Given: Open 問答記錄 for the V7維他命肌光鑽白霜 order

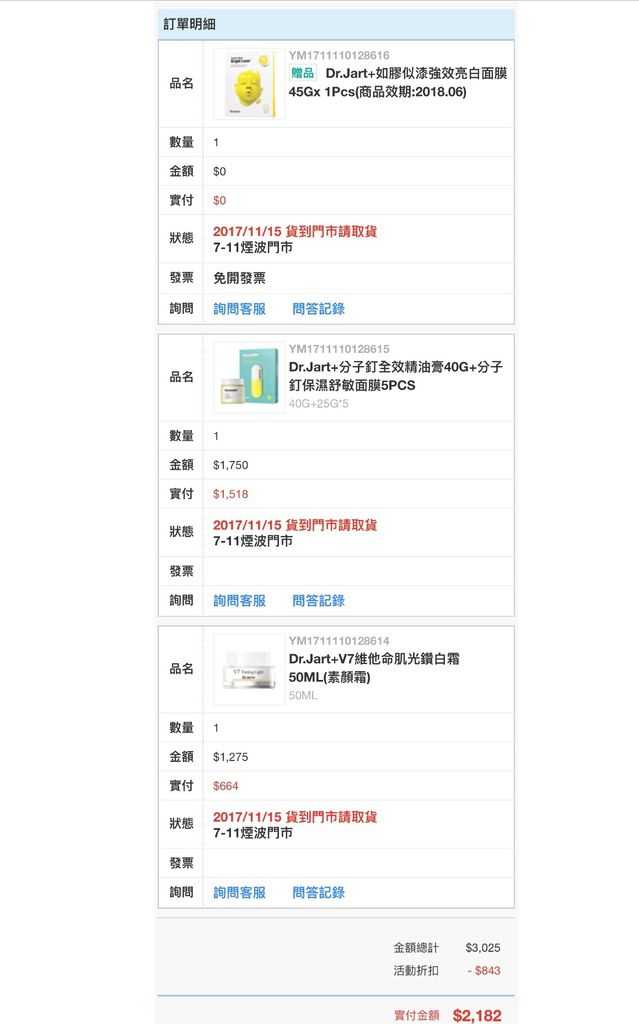Looking at the screenshot, I should (x=318, y=893).
